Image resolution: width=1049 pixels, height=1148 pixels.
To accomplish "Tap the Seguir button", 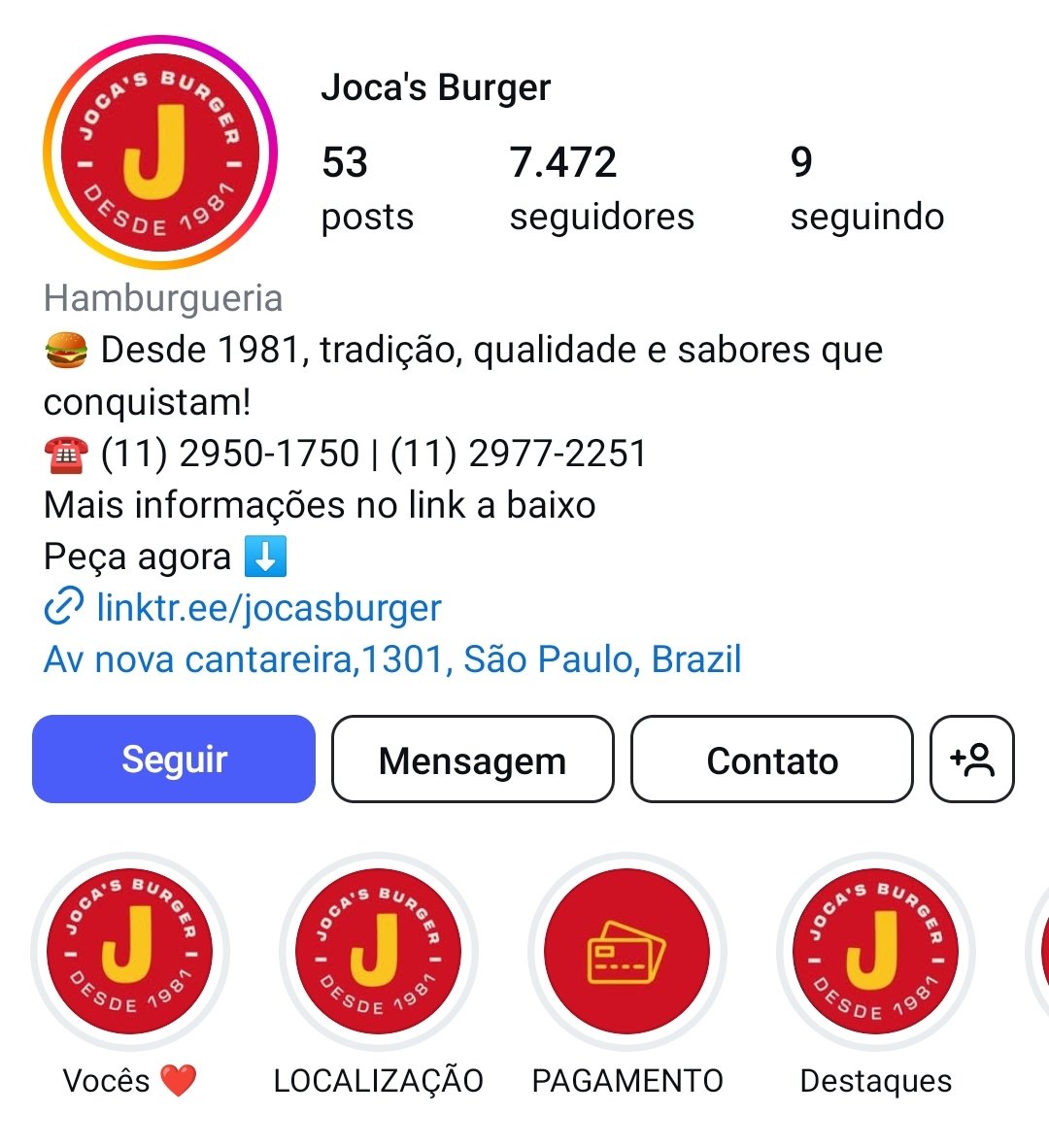I will (x=174, y=760).
